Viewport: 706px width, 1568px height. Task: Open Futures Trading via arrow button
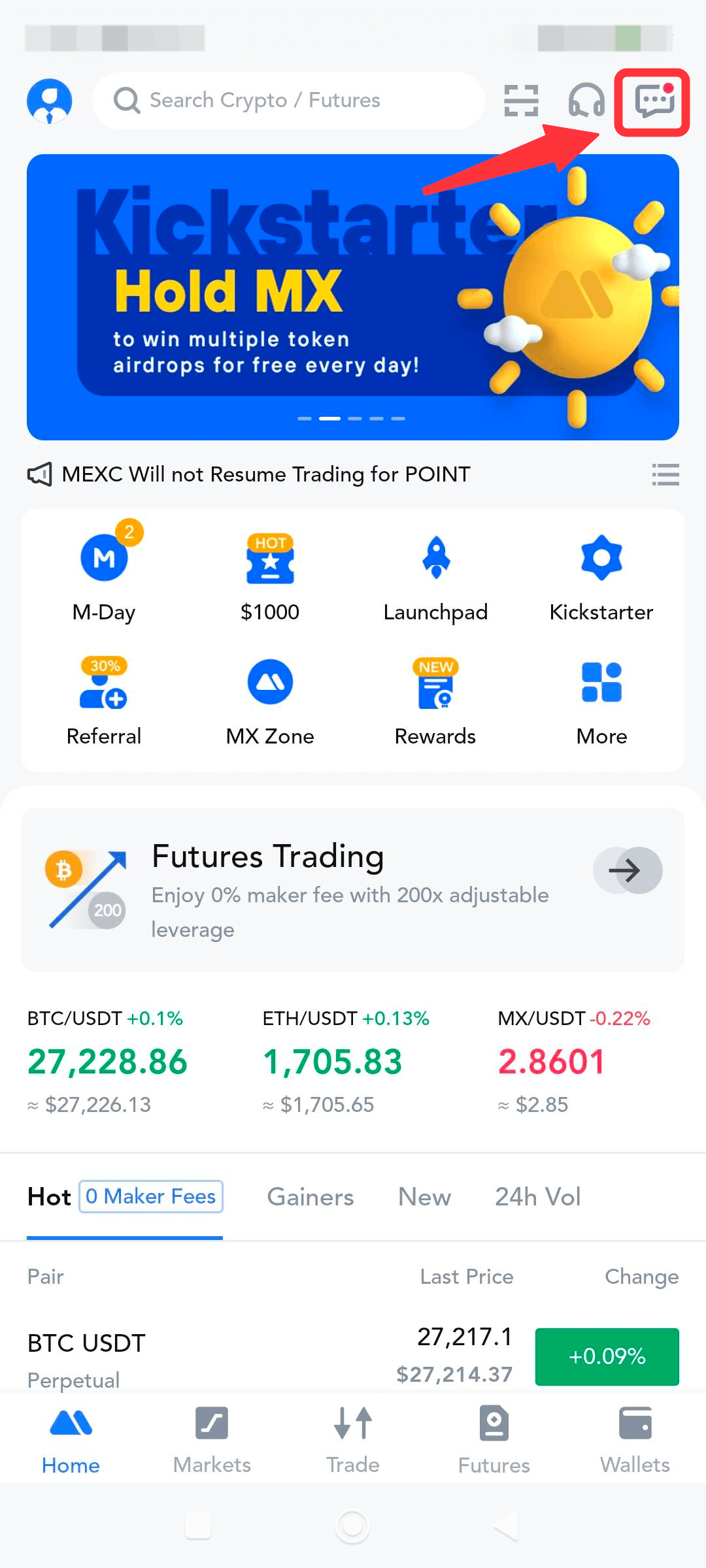pos(627,870)
